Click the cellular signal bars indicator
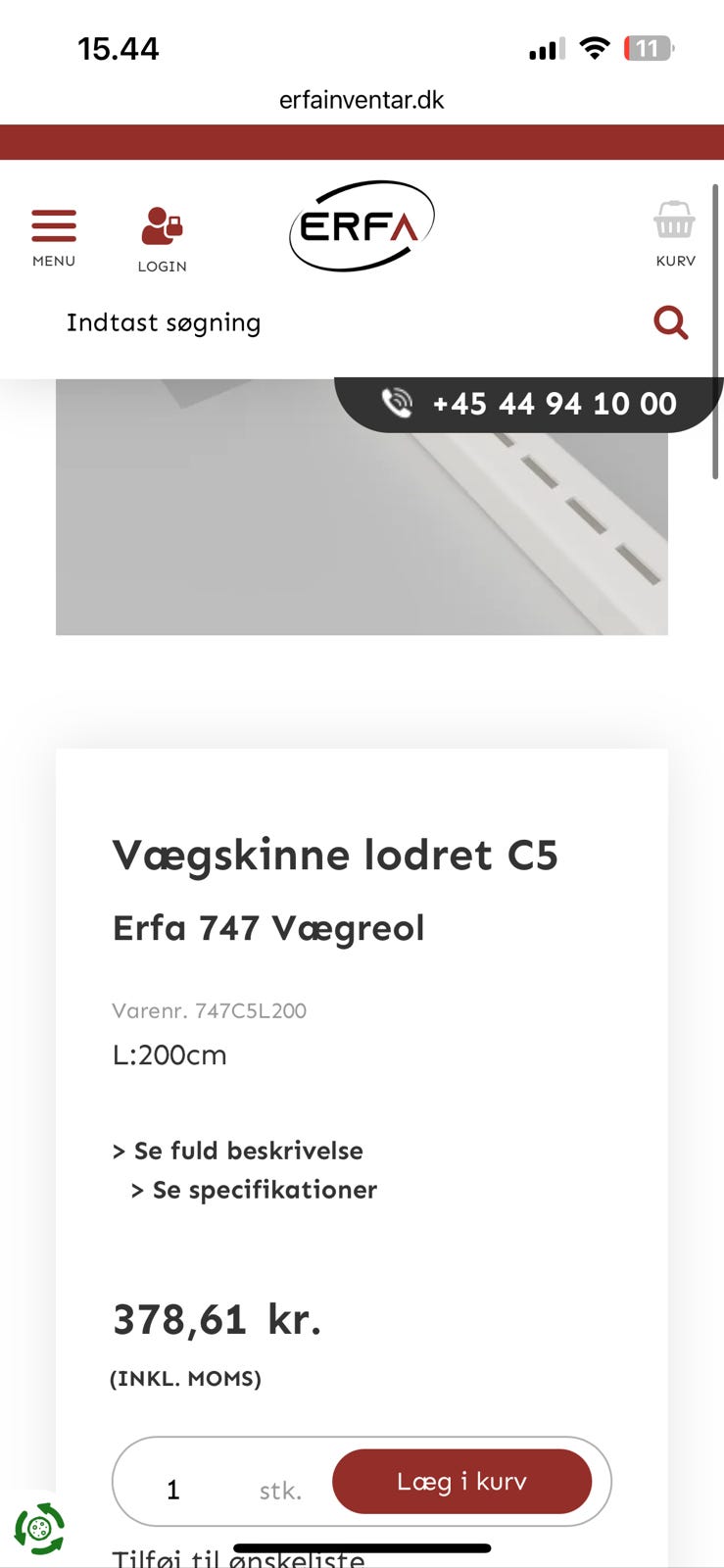The height and width of the screenshot is (1568, 724). pyautogui.click(x=546, y=47)
